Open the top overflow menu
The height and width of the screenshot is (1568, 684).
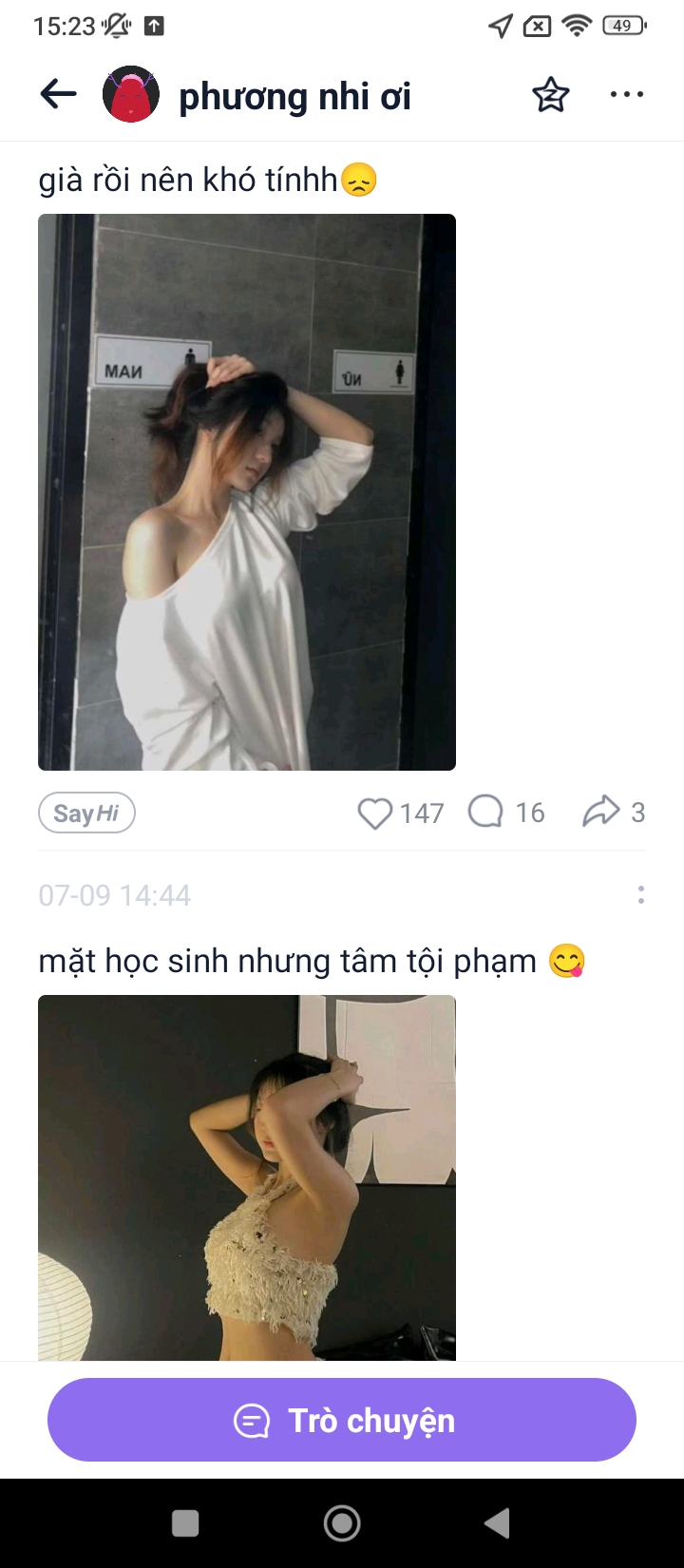[x=626, y=95]
